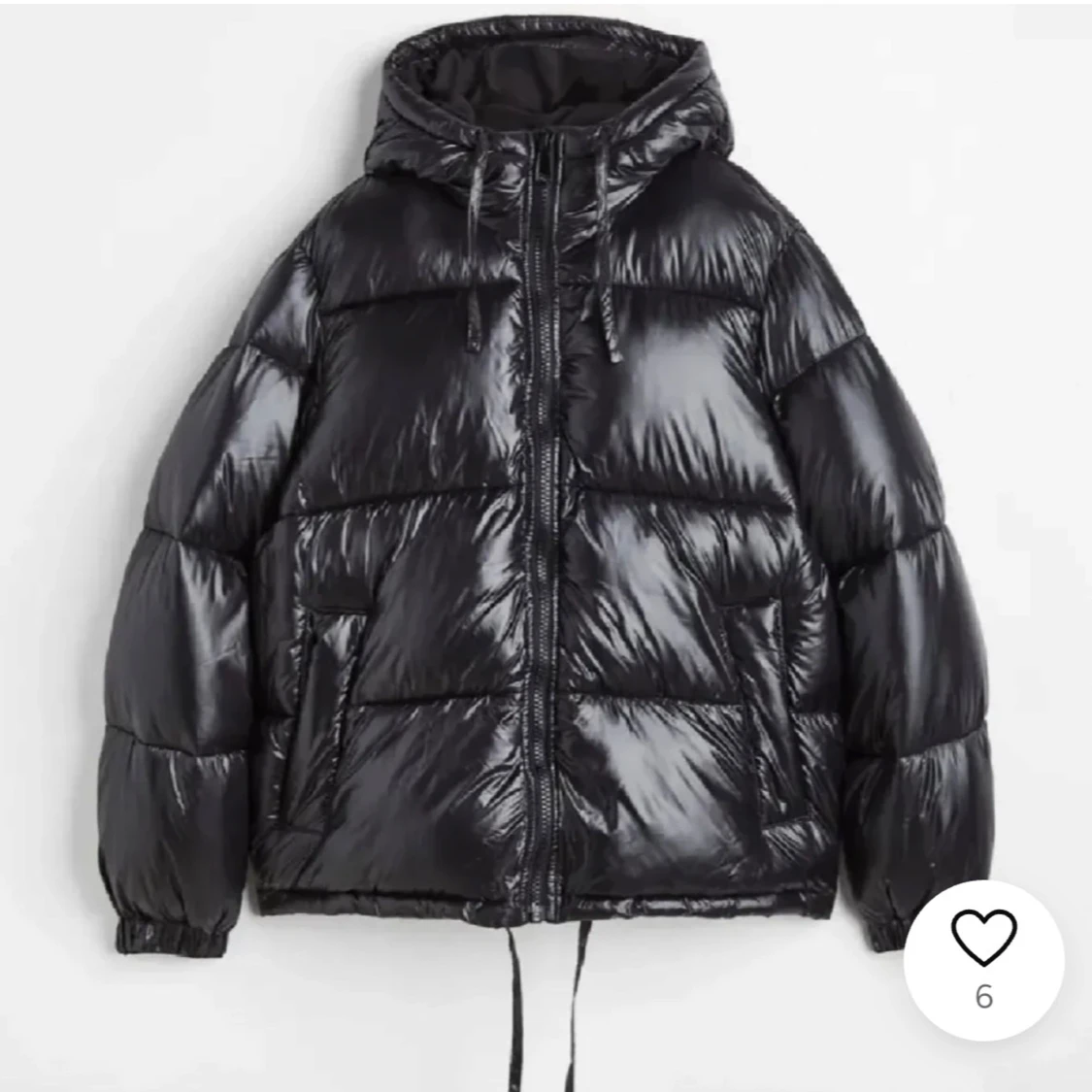Favorite this jacket with the heart icon

pyautogui.click(x=982, y=938)
